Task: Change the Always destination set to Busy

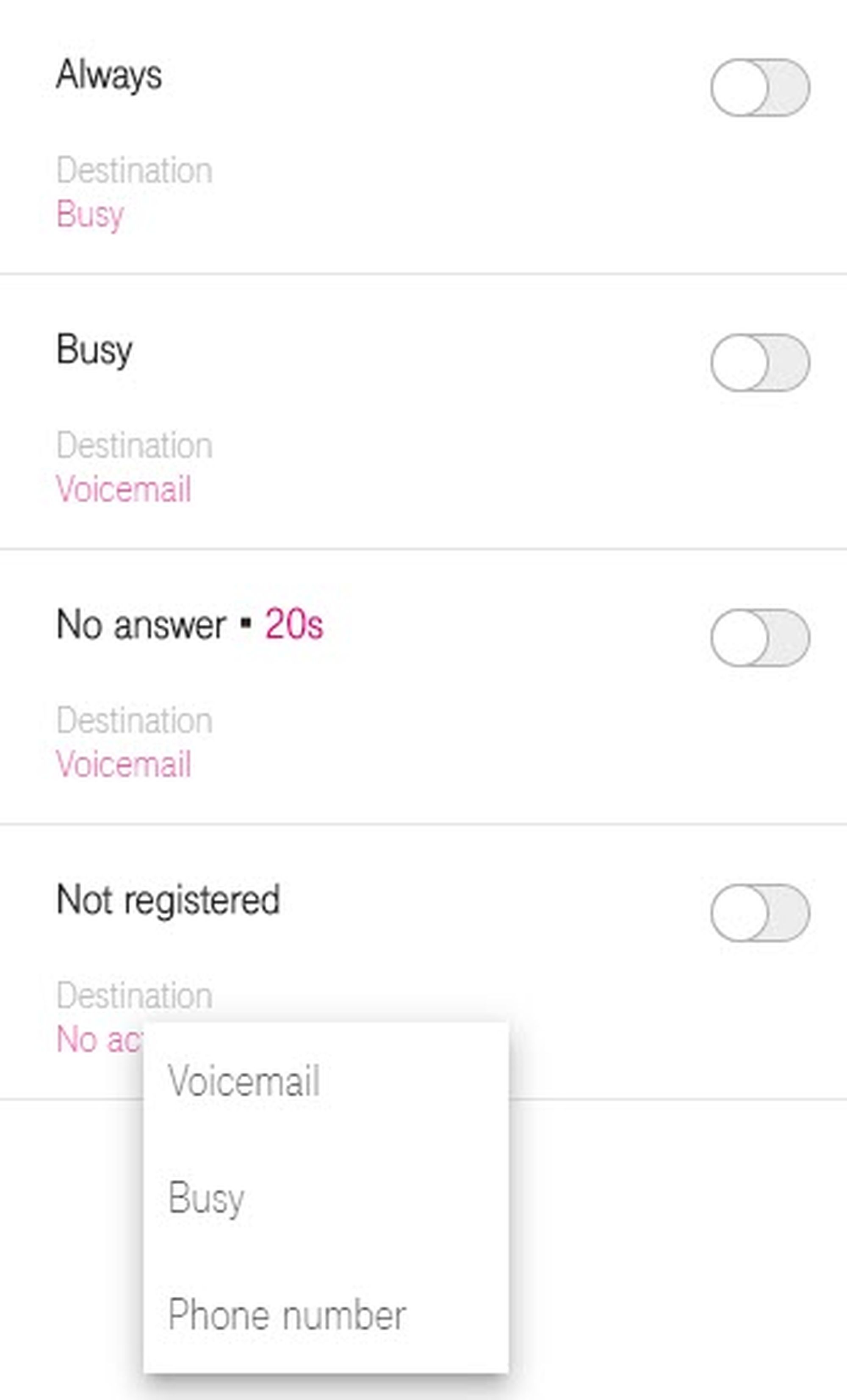Action: [90, 214]
